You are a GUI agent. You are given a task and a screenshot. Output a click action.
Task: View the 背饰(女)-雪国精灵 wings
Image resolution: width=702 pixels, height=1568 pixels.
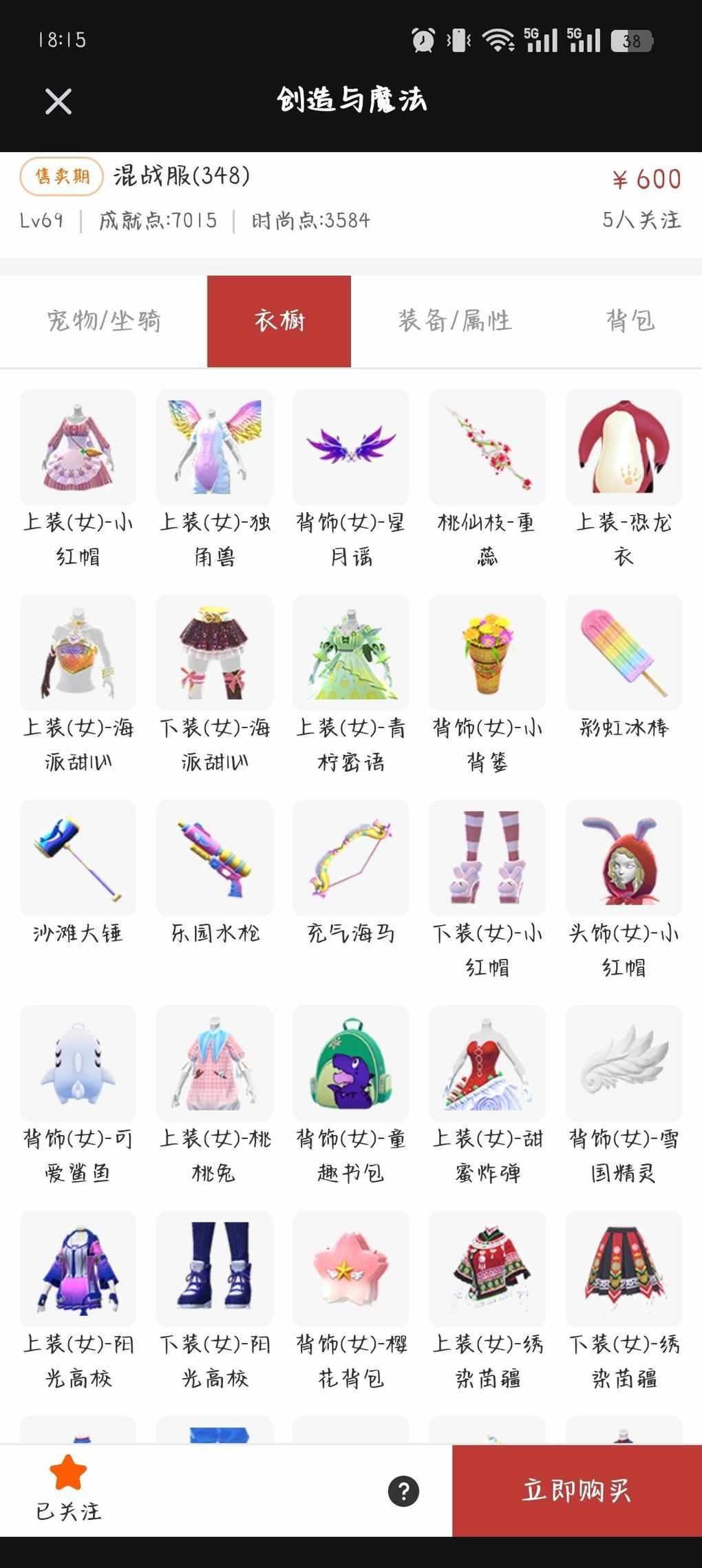click(x=624, y=1063)
